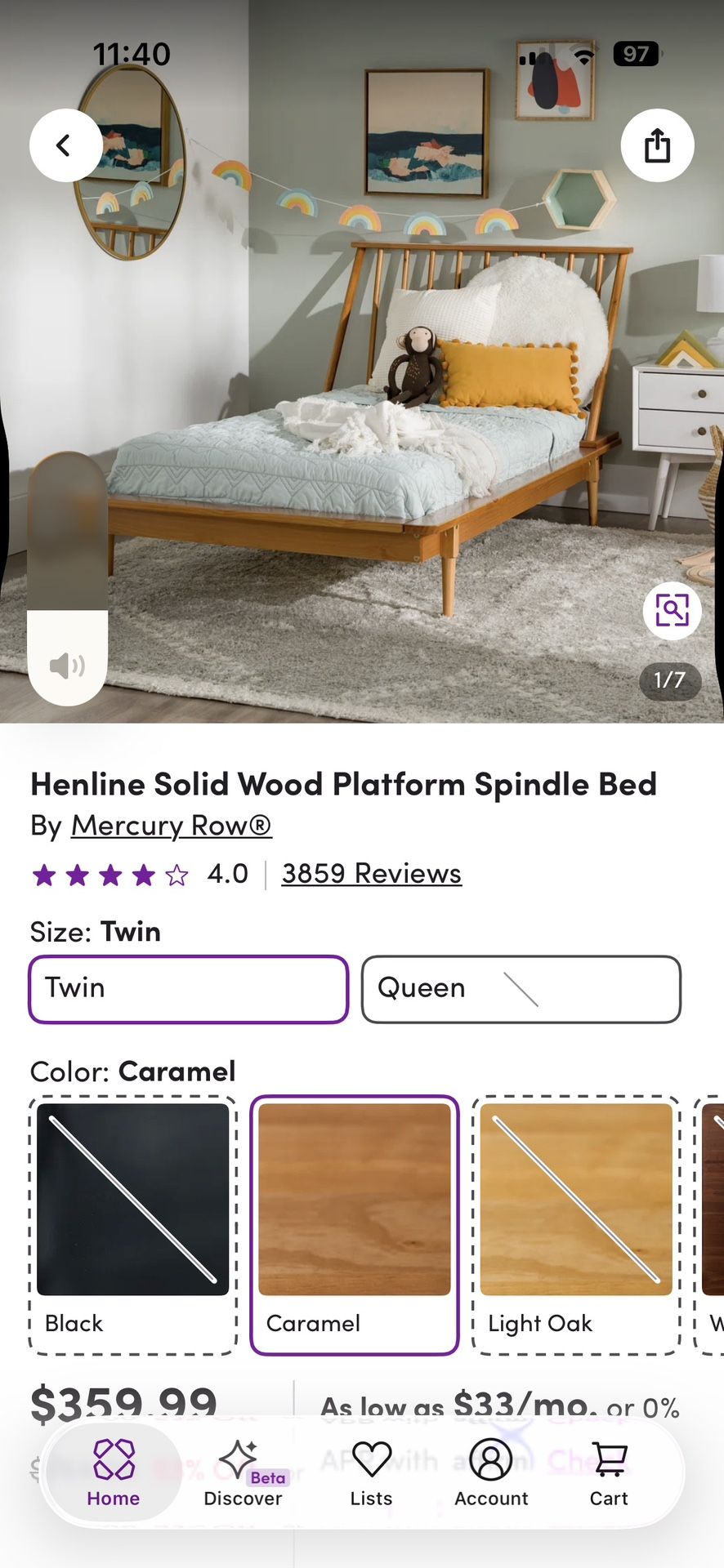This screenshot has width=724, height=1568.
Task: Visit the Mercury Row brand page
Action: pyautogui.click(x=171, y=826)
